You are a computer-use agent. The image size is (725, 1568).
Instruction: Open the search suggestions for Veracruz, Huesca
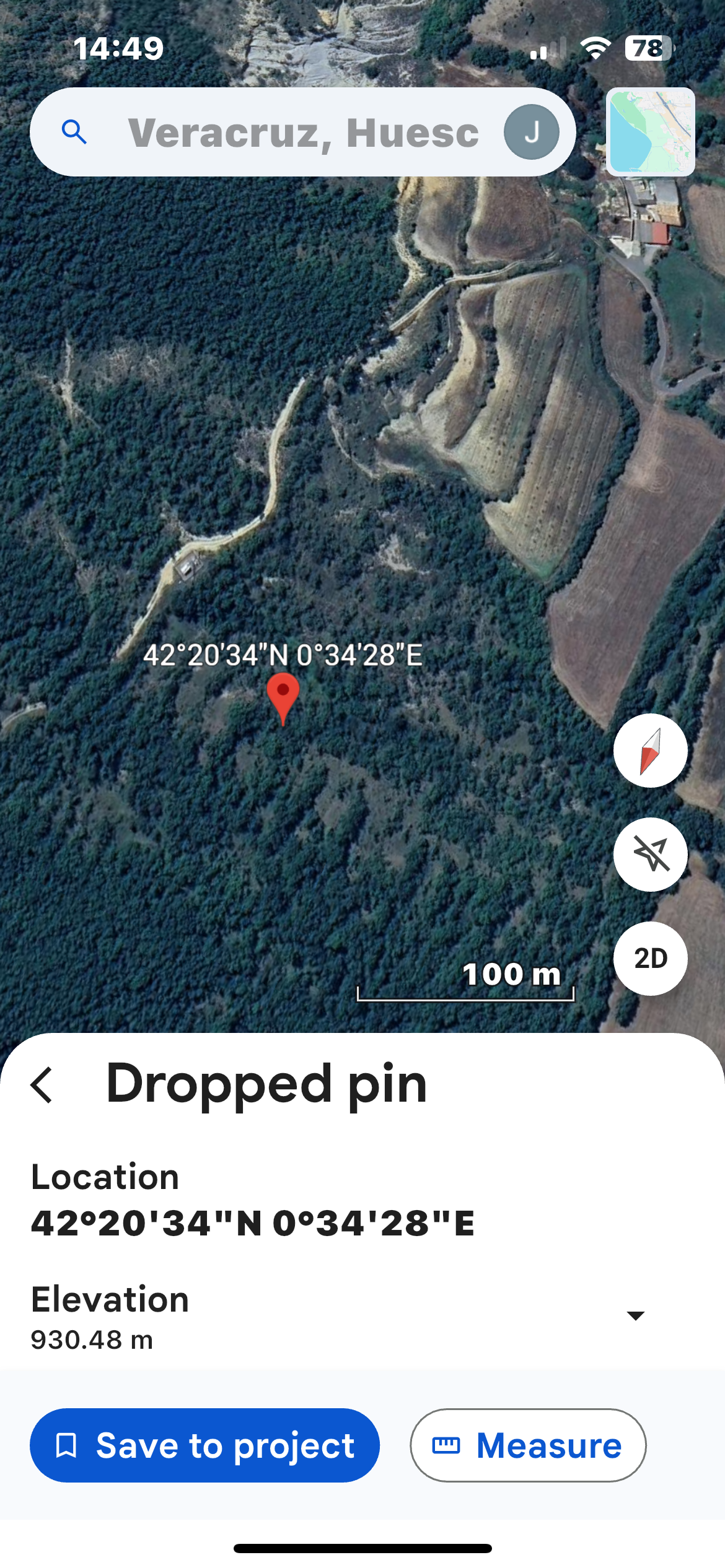click(x=304, y=131)
